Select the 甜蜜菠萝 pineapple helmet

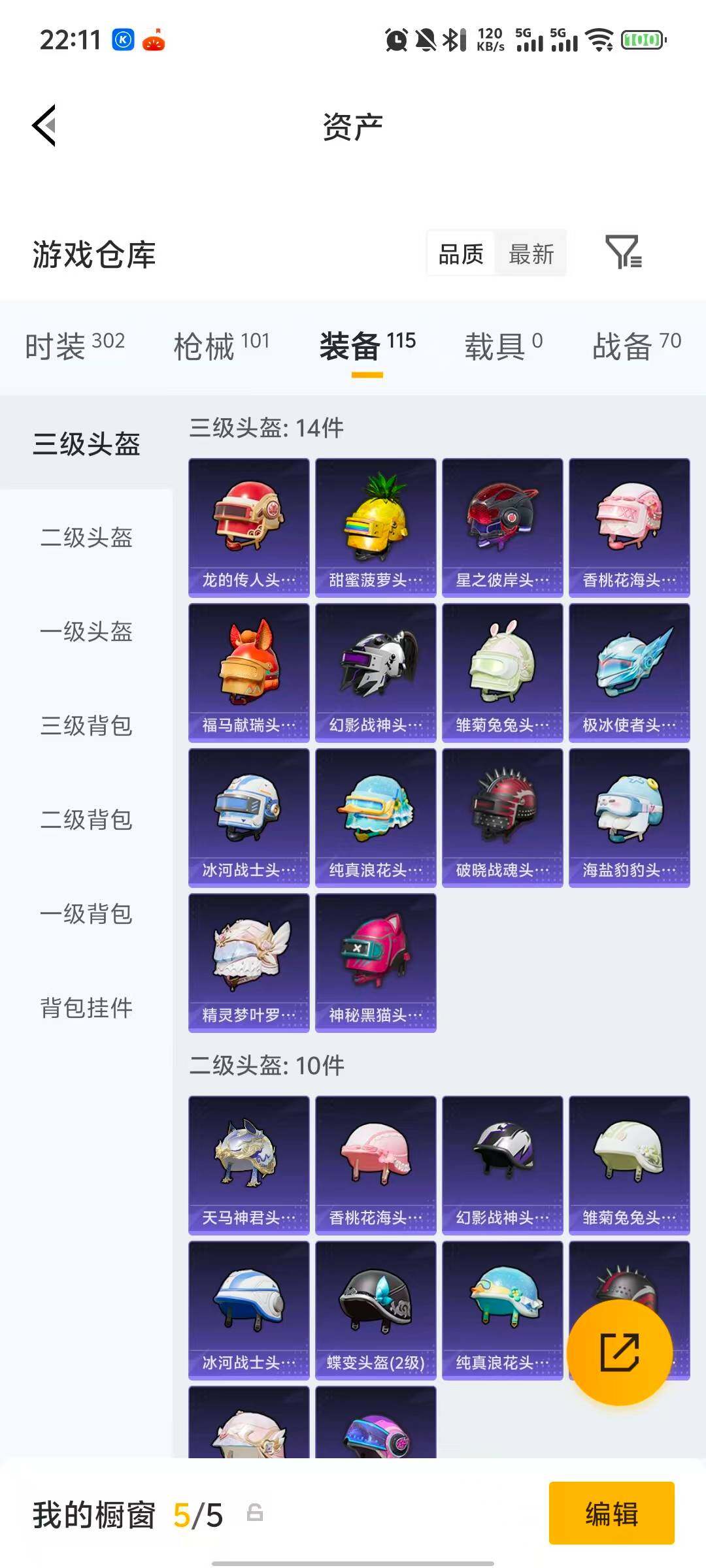[x=375, y=526]
